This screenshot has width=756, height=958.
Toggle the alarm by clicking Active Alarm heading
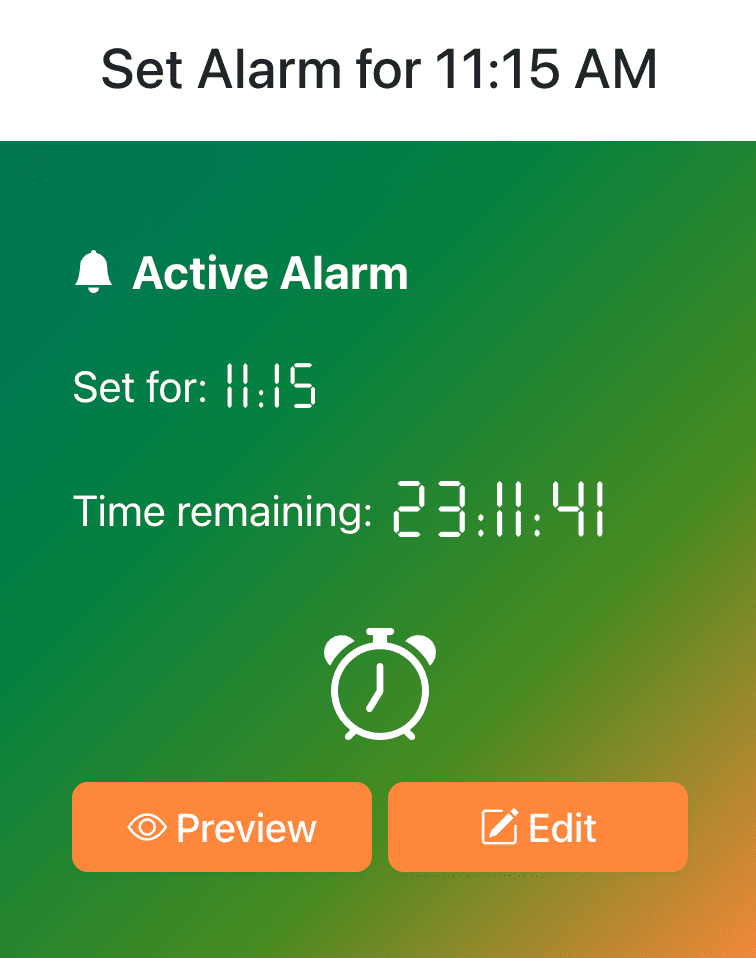(x=270, y=272)
